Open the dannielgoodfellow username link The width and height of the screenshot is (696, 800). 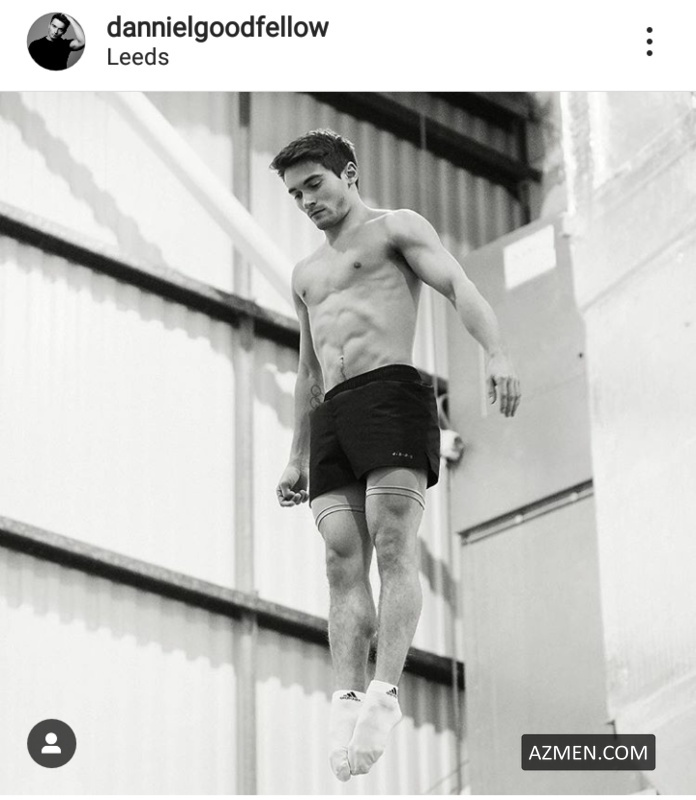pos(217,27)
